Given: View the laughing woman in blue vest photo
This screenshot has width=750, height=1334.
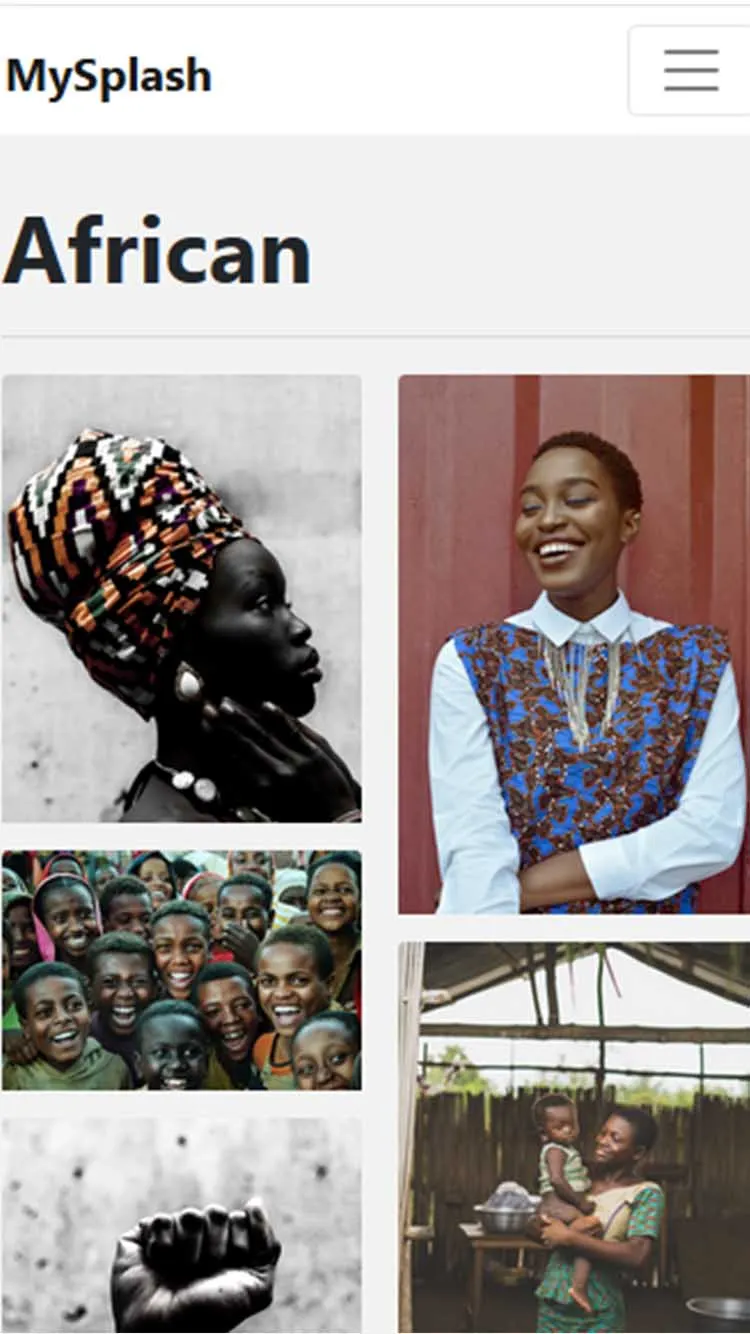Looking at the screenshot, I should [x=573, y=644].
